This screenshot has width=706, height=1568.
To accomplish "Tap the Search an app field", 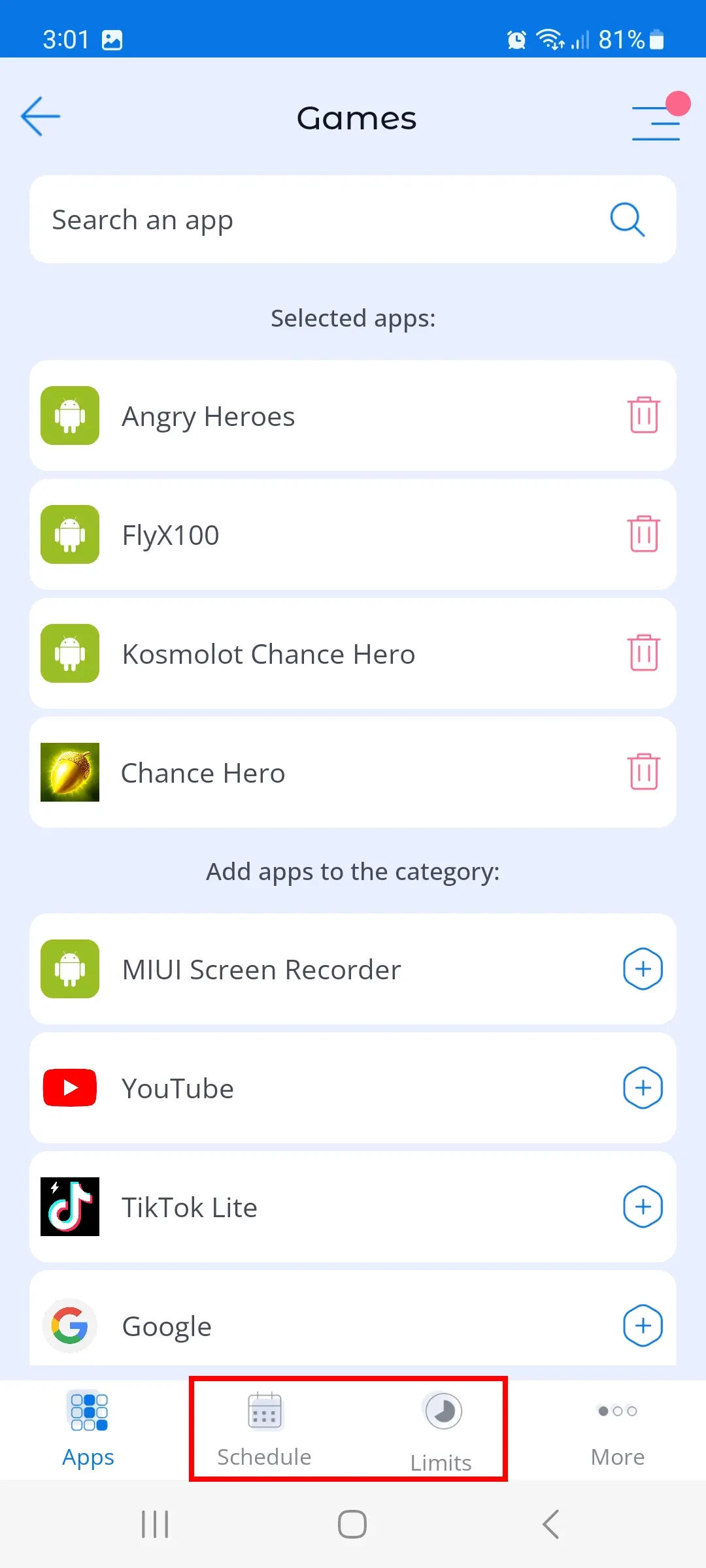I will (327, 220).
